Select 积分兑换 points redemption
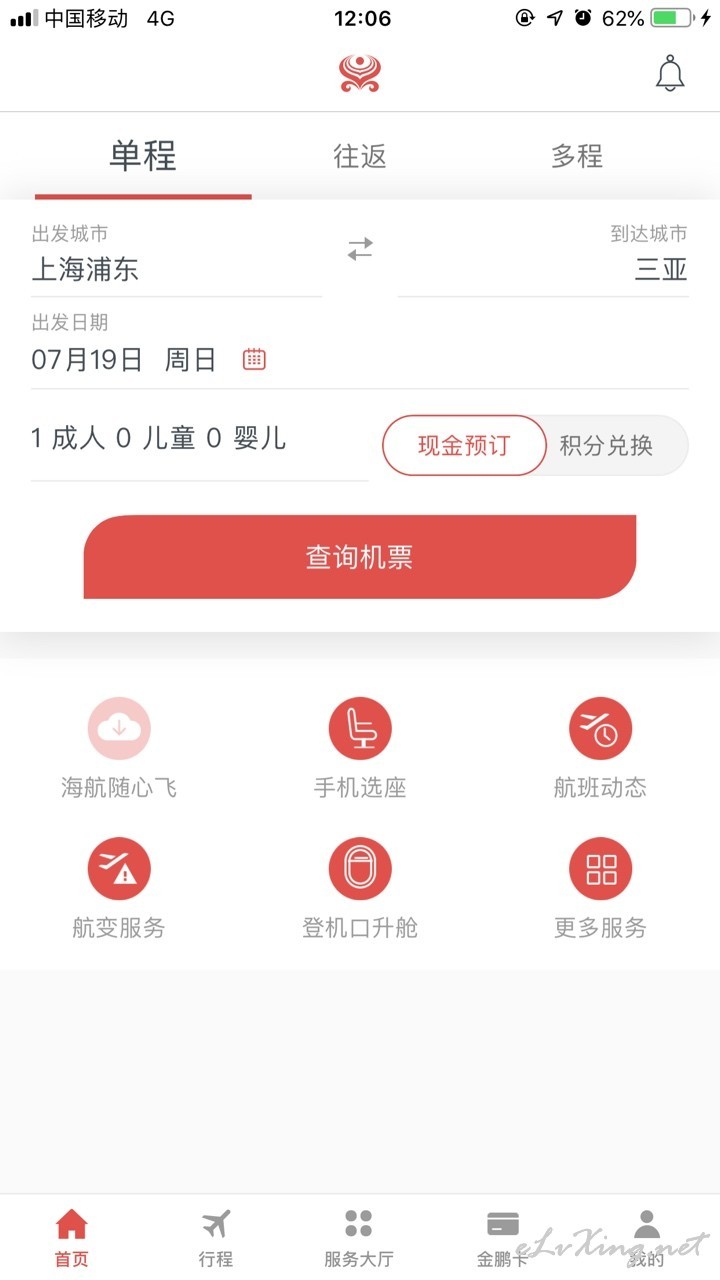 tap(606, 445)
